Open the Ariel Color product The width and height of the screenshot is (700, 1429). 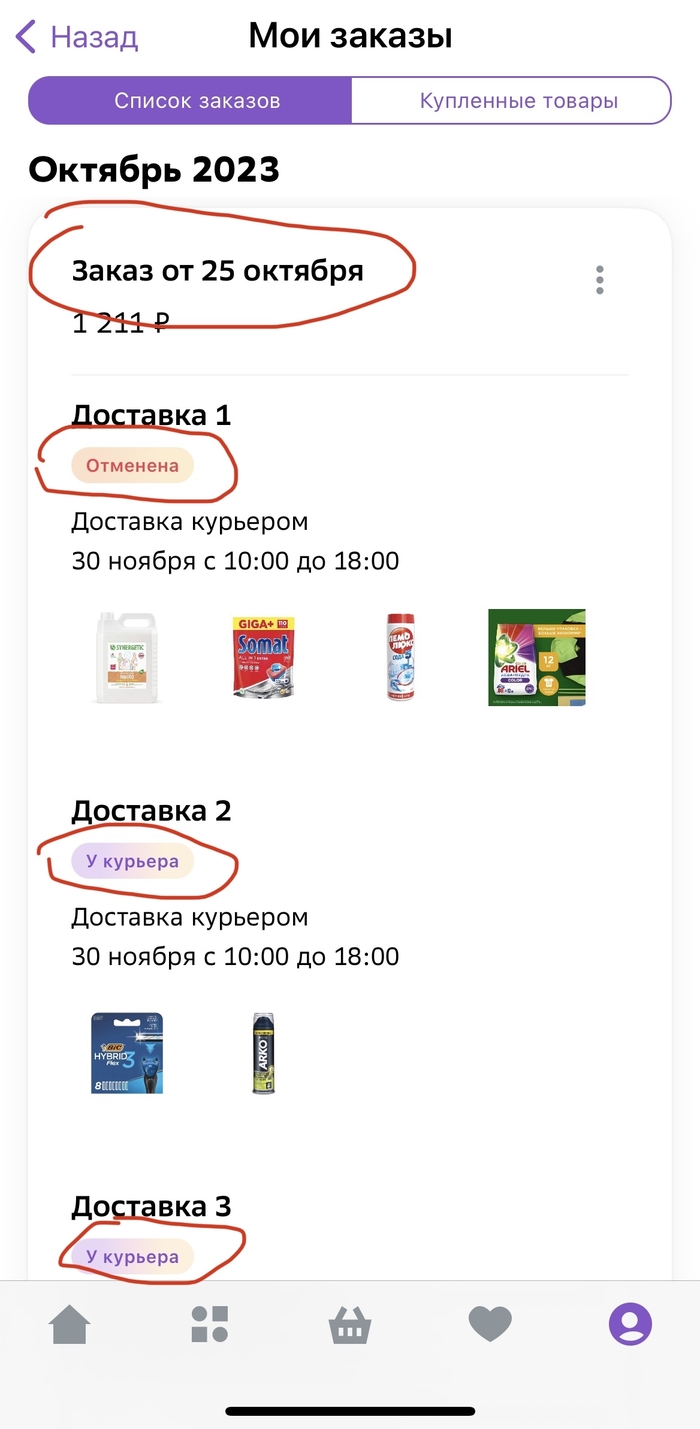point(537,658)
